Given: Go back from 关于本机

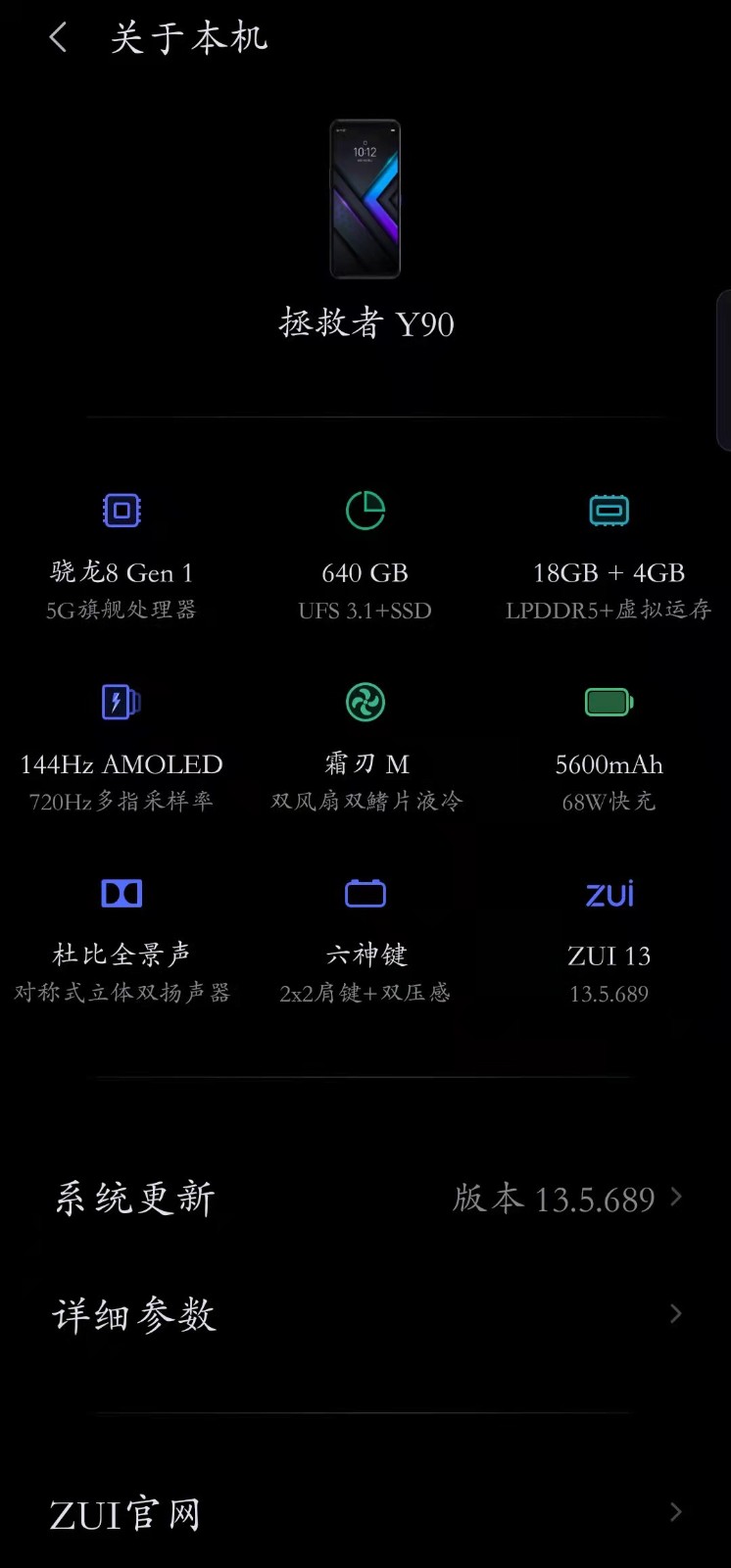Looking at the screenshot, I should click(58, 38).
